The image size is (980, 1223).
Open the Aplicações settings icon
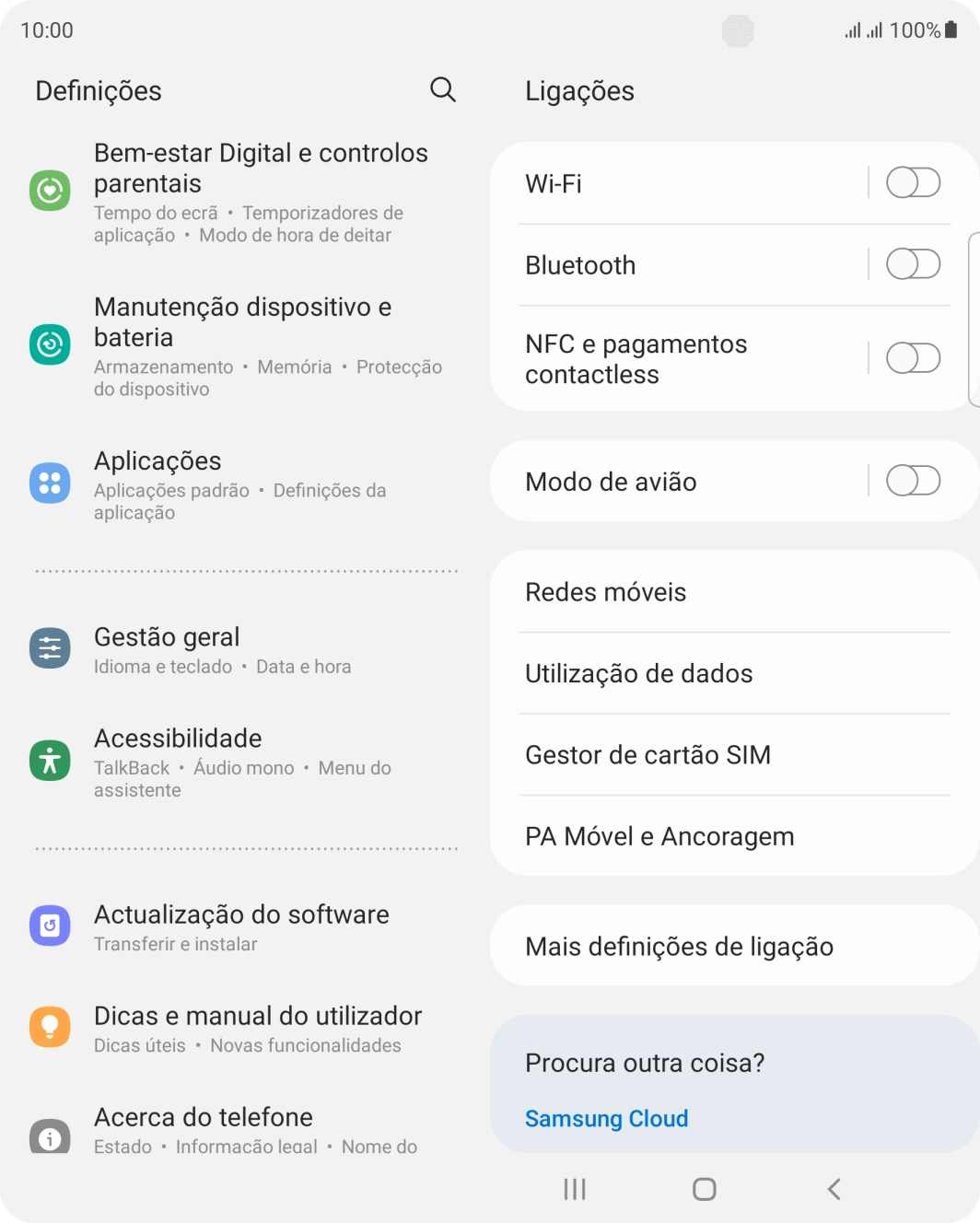pyautogui.click(x=51, y=483)
